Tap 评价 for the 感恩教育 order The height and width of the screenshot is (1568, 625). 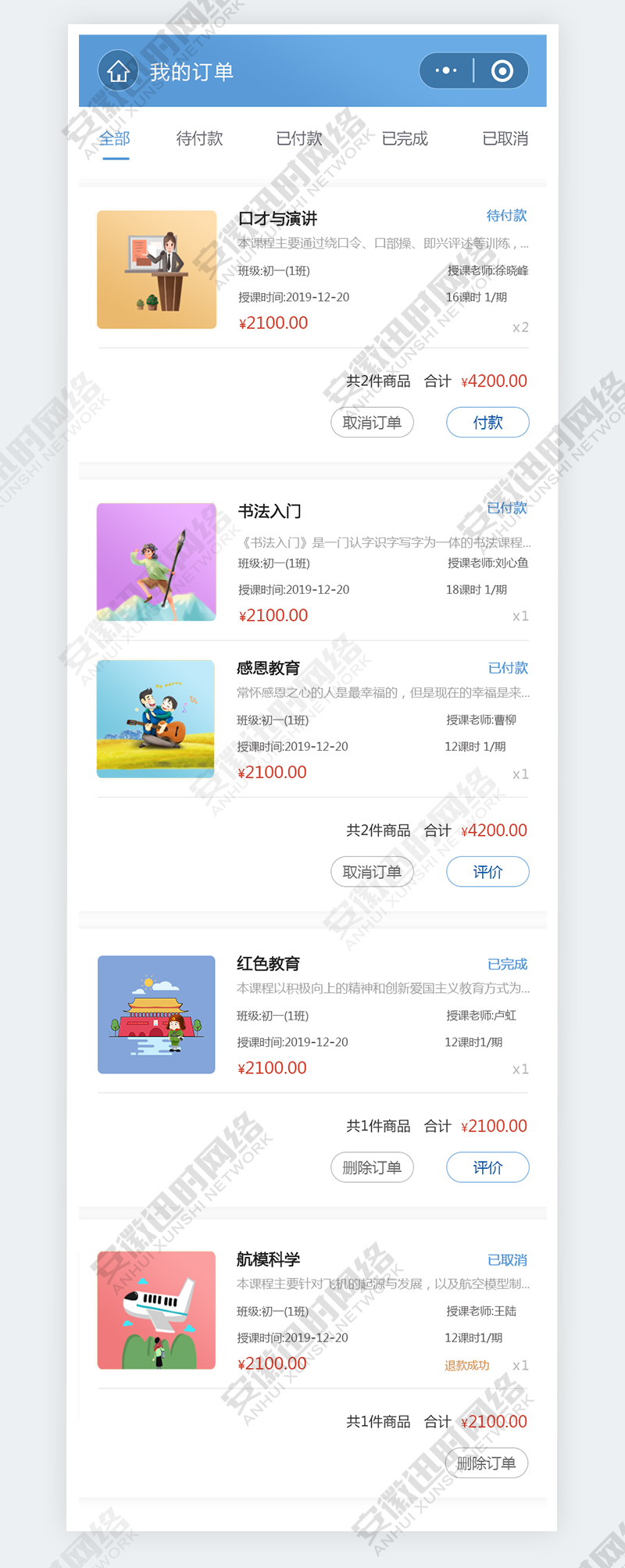click(x=487, y=872)
